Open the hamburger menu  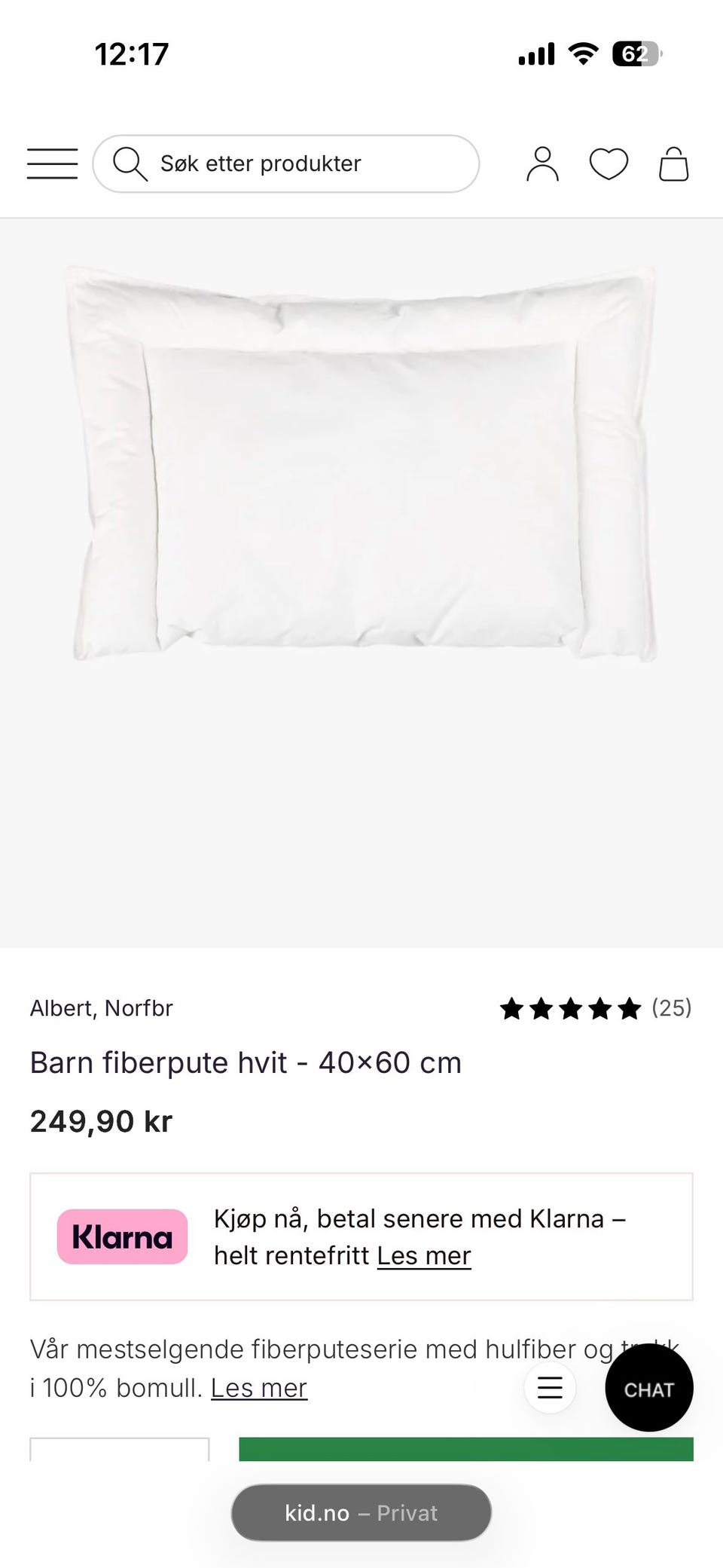(52, 164)
